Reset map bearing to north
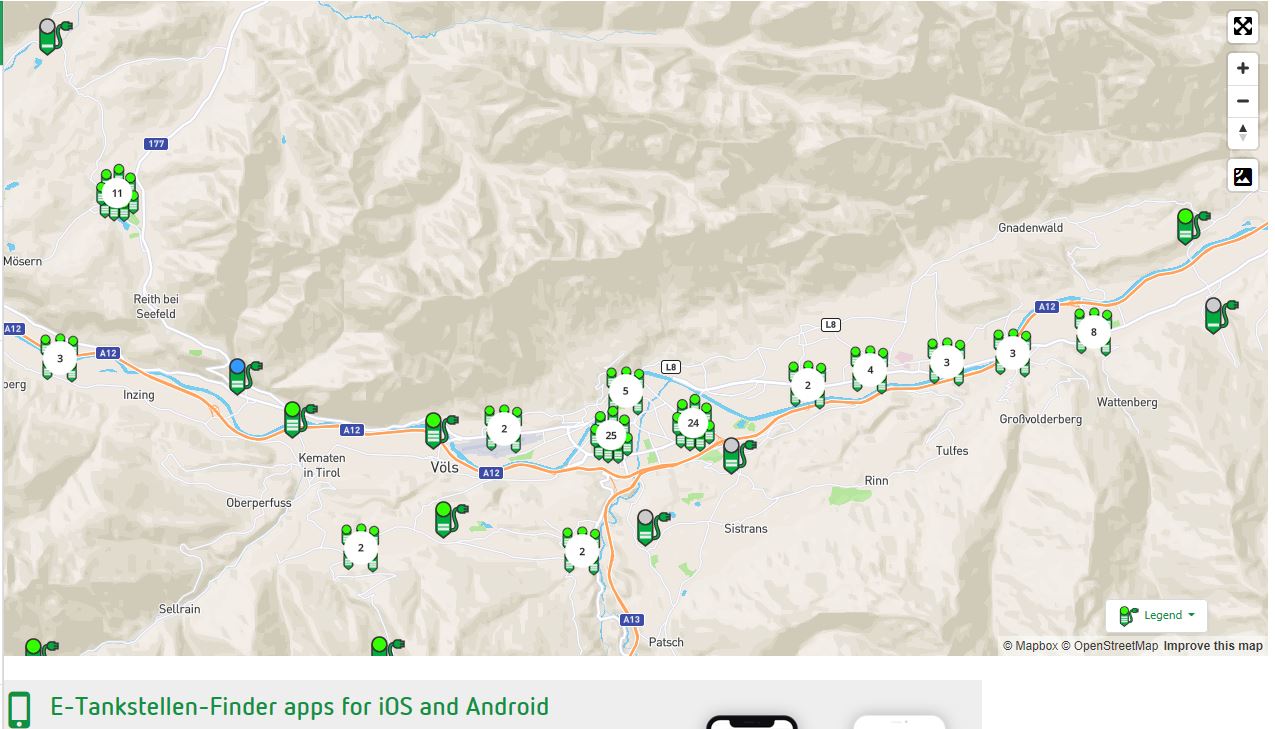This screenshot has height=729, width=1275. (1242, 132)
